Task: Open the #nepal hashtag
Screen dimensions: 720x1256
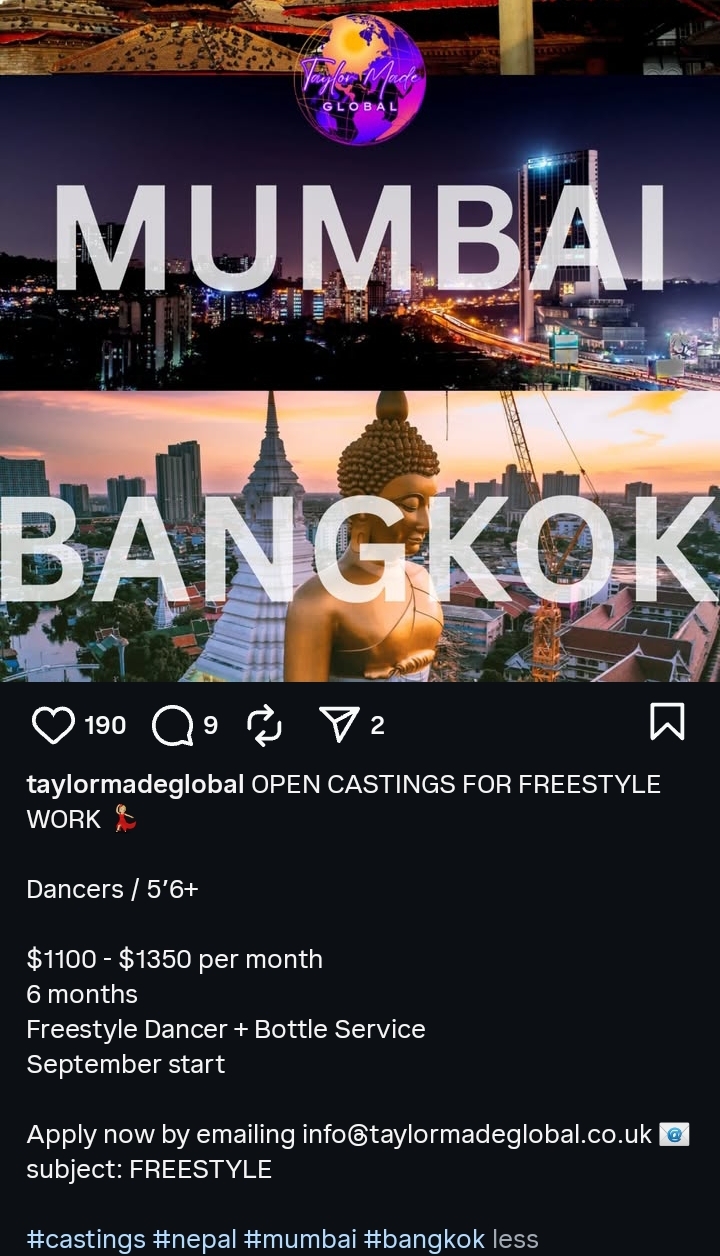Action: click(x=195, y=1239)
